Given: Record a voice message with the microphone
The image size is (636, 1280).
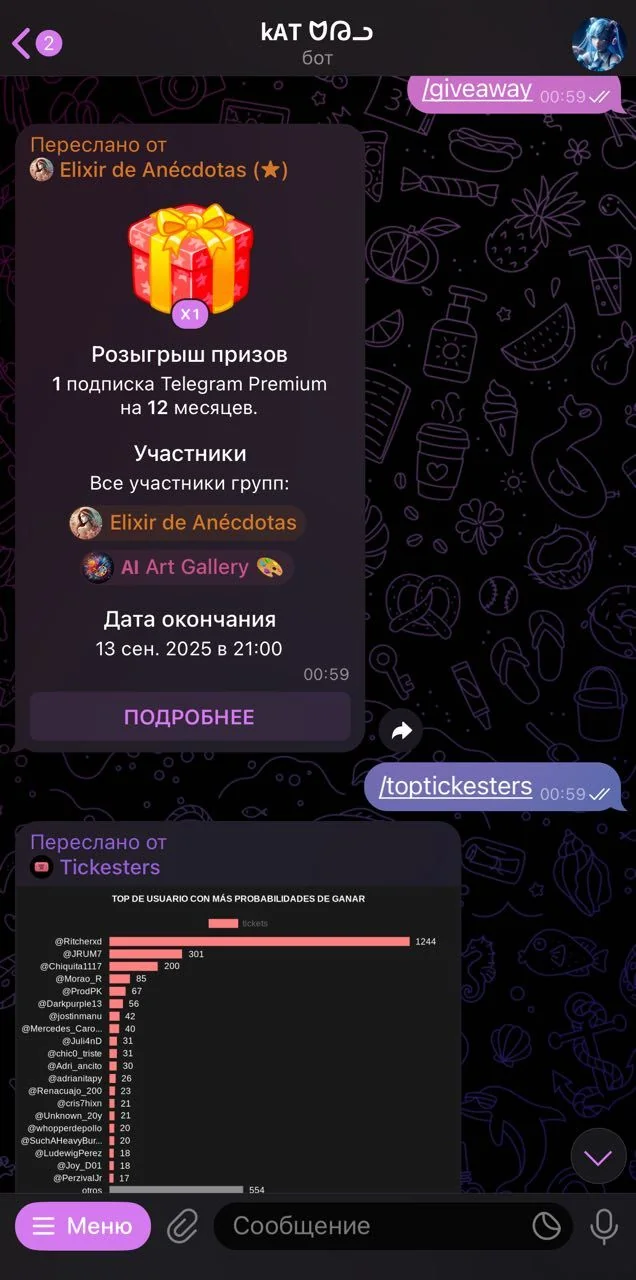Looking at the screenshot, I should point(604,1226).
